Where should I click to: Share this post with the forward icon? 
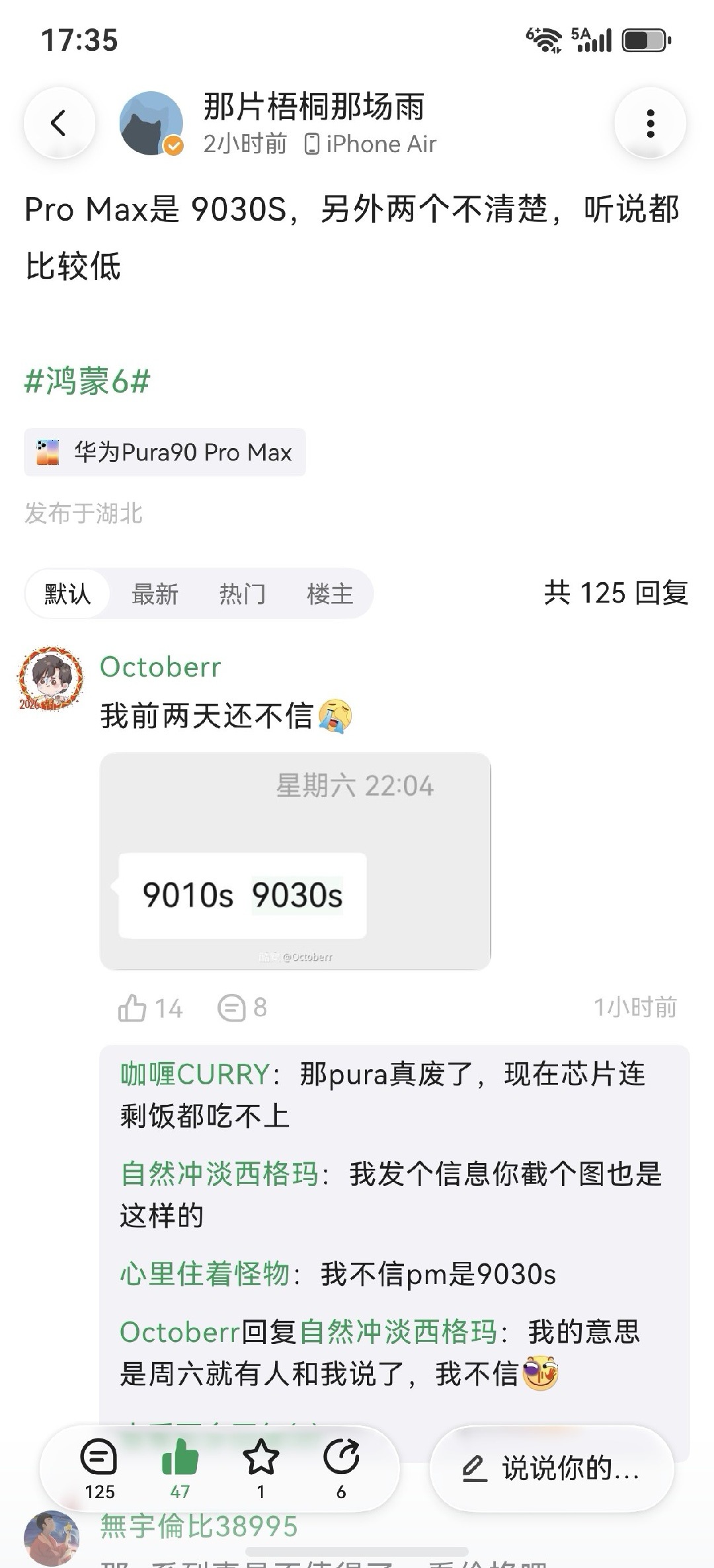(x=341, y=1466)
